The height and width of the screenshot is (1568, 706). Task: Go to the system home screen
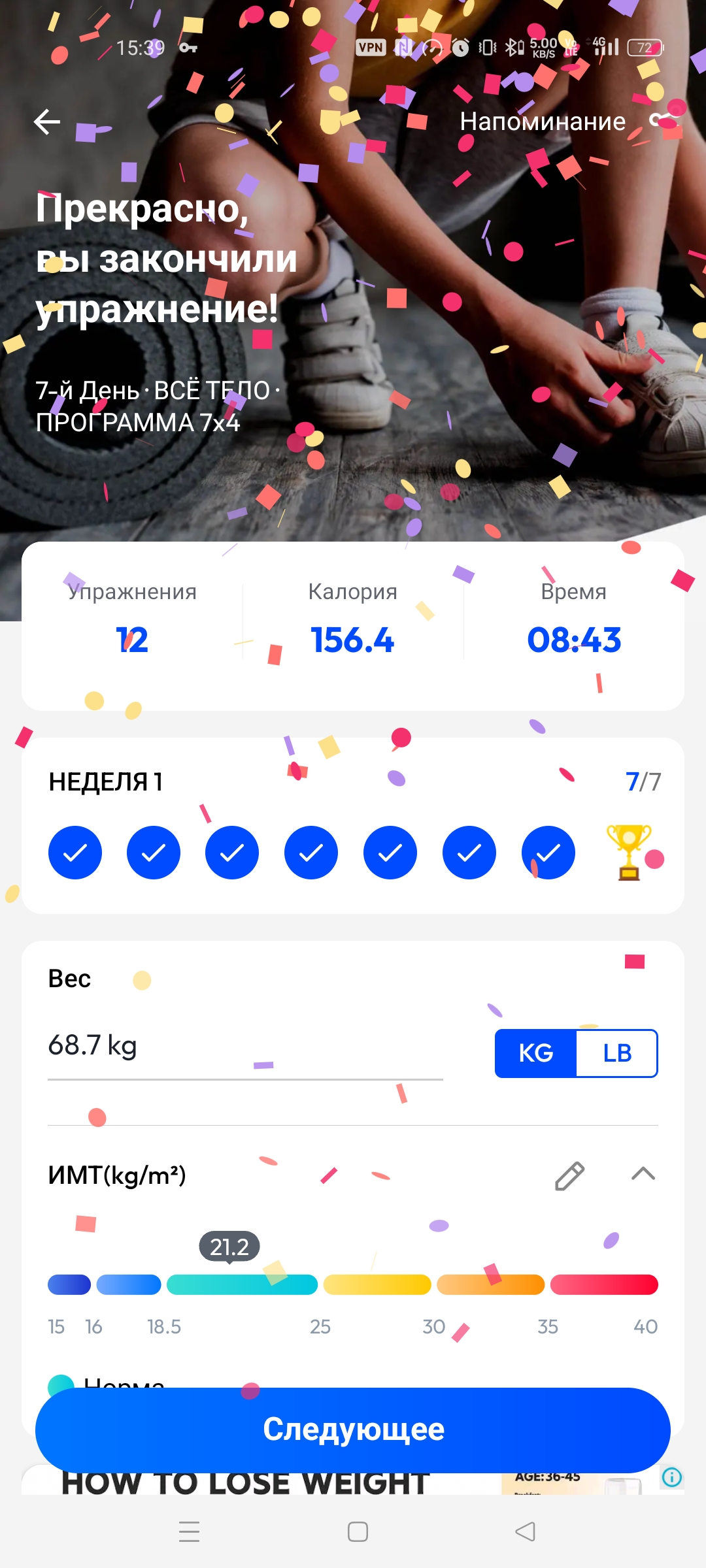(x=358, y=1531)
